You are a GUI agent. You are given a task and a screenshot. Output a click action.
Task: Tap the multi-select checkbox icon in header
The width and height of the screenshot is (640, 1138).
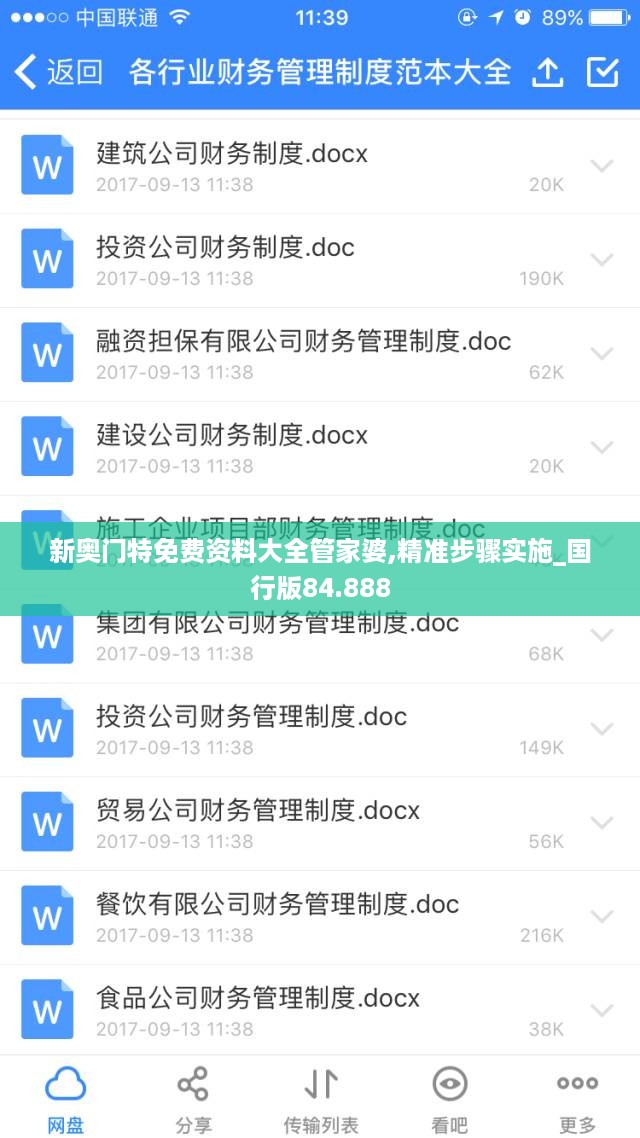[x=602, y=72]
